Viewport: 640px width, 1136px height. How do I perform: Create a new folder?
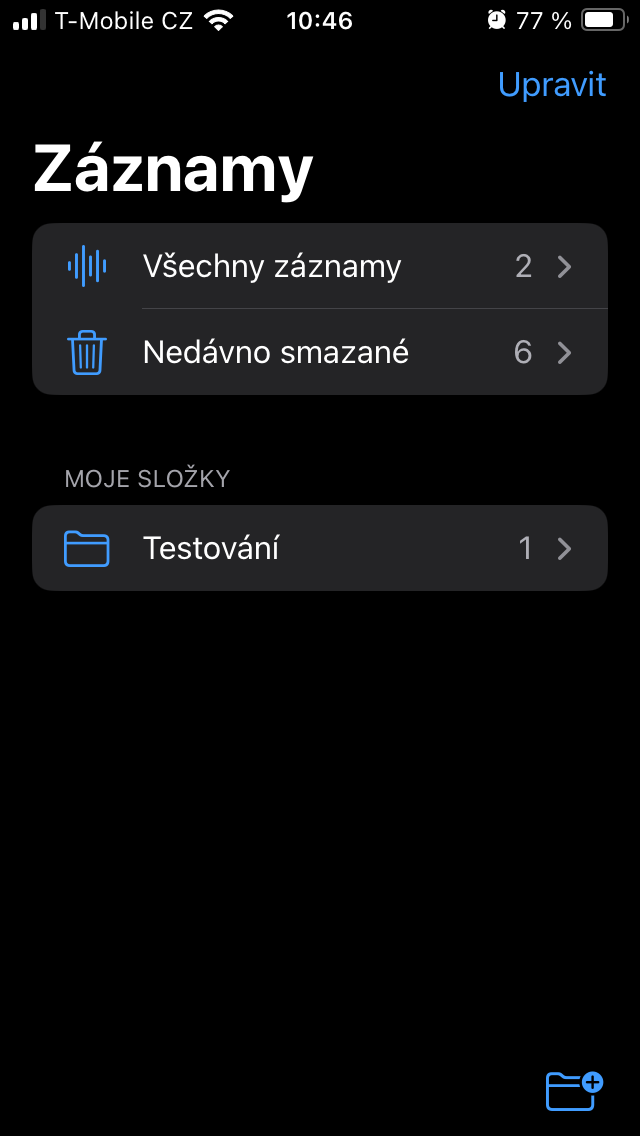(574, 1089)
